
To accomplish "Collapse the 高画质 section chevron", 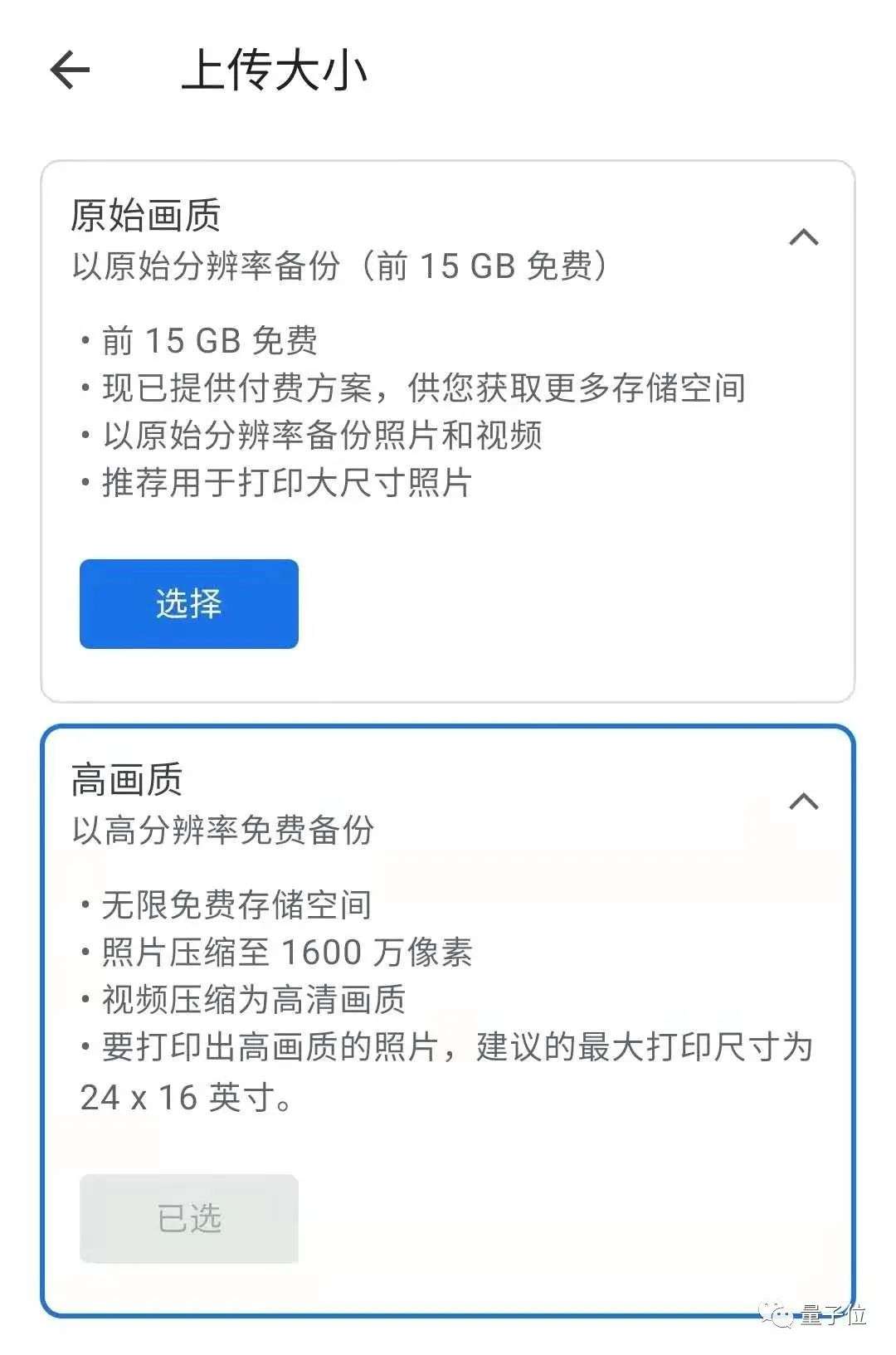I will coord(803,802).
